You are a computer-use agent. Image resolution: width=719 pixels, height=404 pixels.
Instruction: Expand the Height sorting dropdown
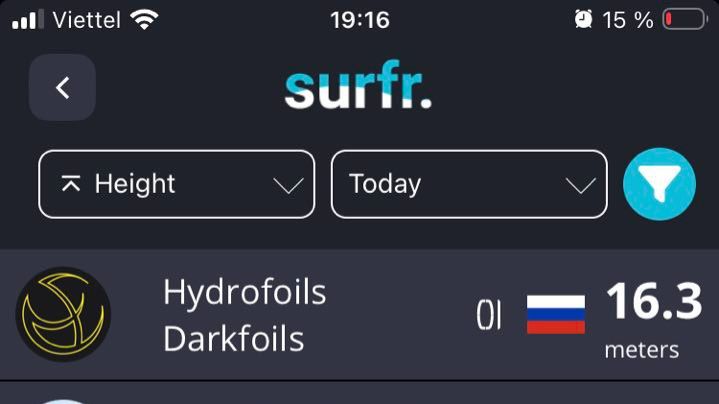(x=176, y=184)
